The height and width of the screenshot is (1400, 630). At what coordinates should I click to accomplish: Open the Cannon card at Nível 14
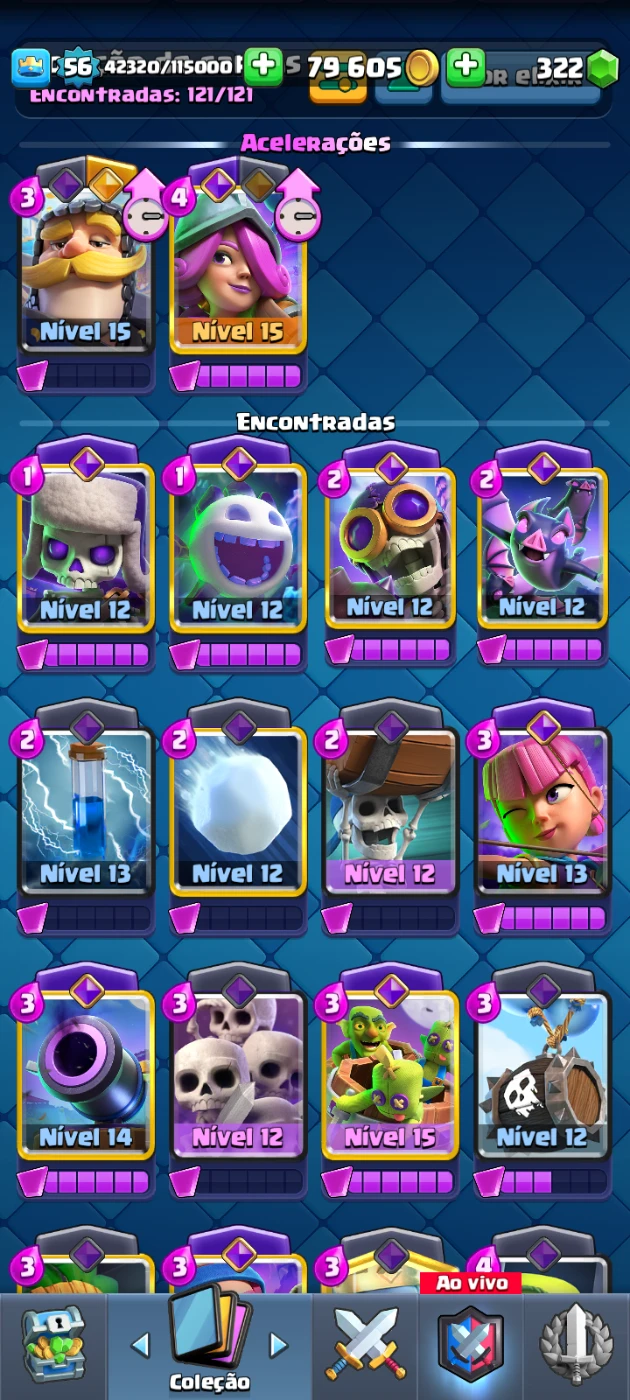[86, 1075]
